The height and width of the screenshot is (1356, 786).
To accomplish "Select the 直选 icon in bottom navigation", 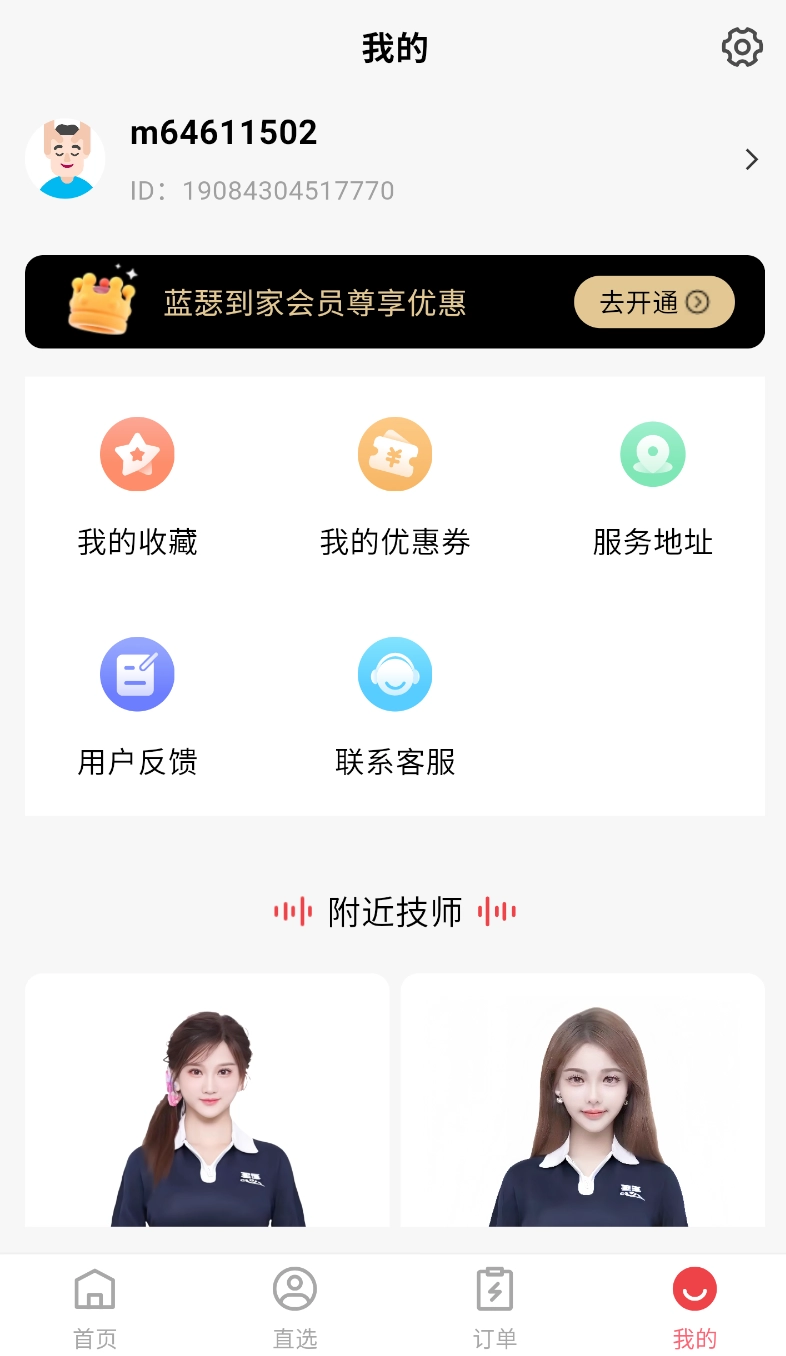I will point(294,1290).
